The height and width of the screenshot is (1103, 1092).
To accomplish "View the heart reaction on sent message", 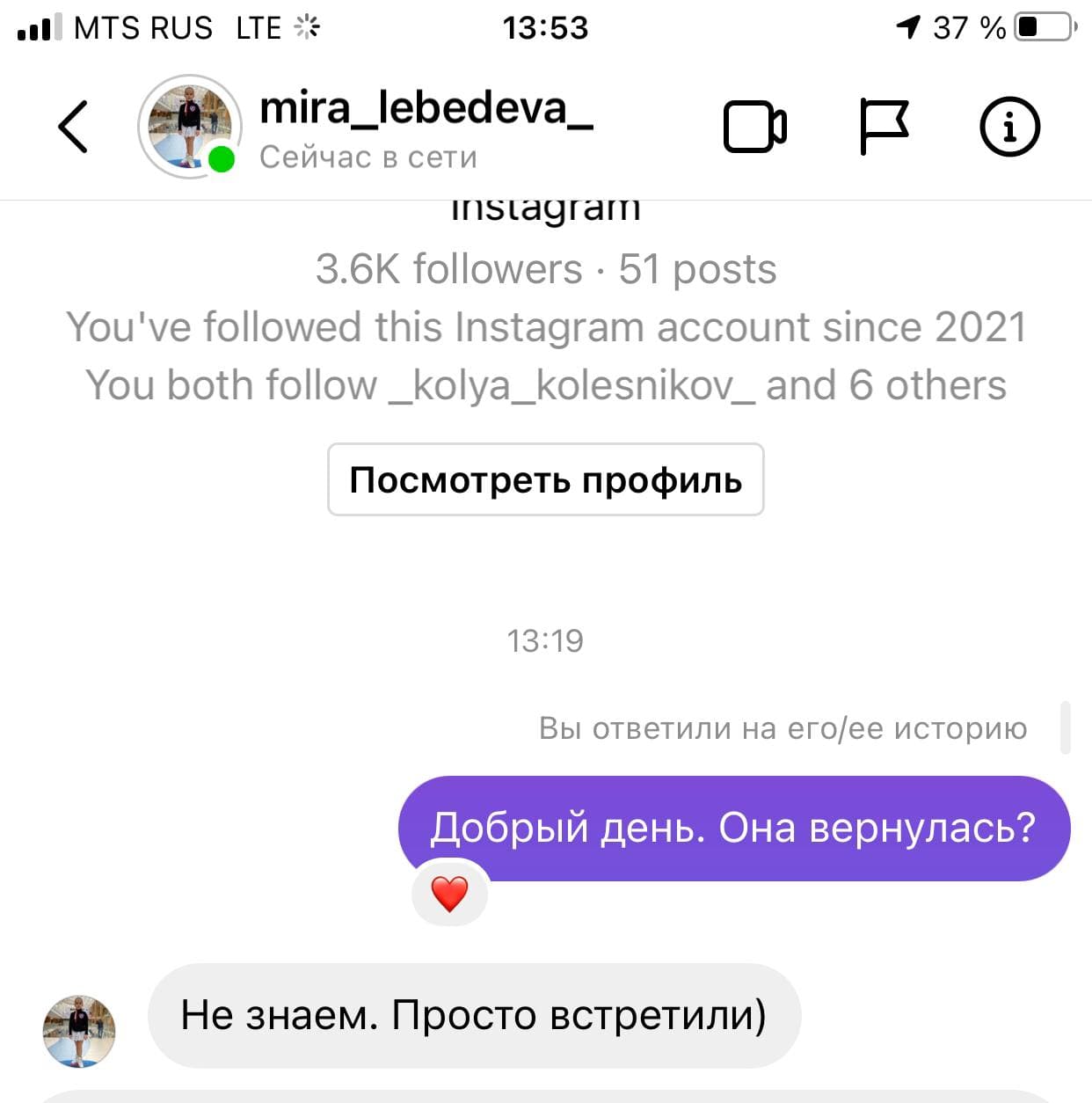I will (449, 895).
